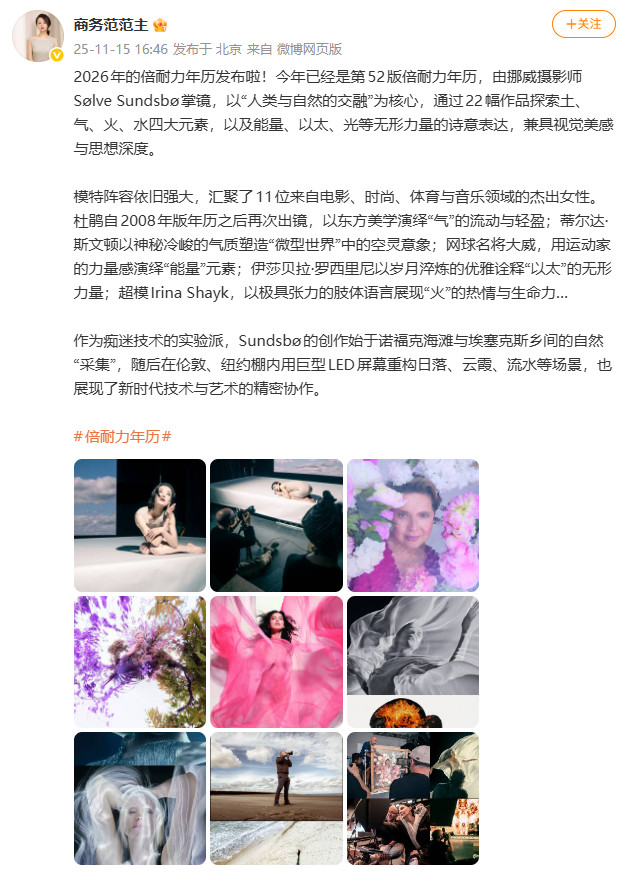Open the 商务范范主 username link
The width and height of the screenshot is (632, 878).
click(111, 24)
